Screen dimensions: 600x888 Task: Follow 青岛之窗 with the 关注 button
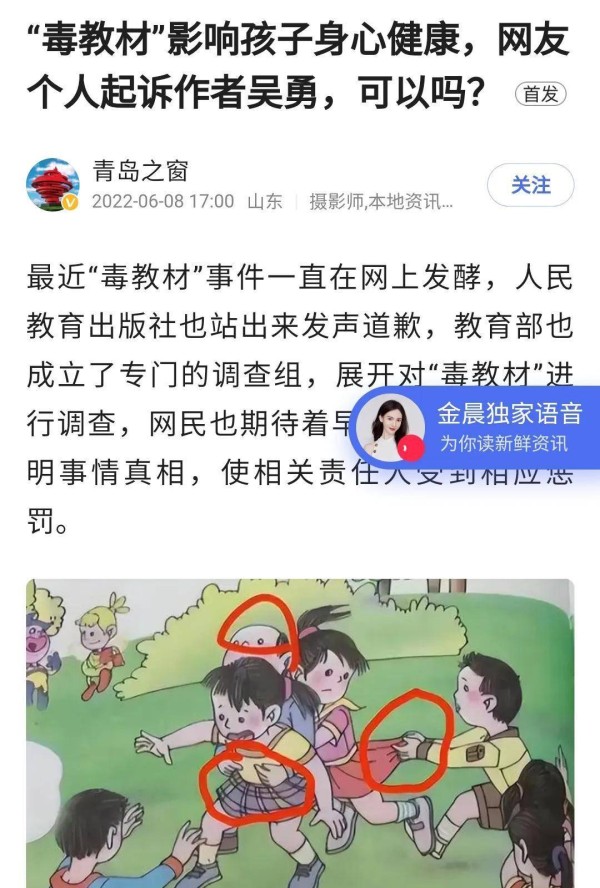pos(530,186)
